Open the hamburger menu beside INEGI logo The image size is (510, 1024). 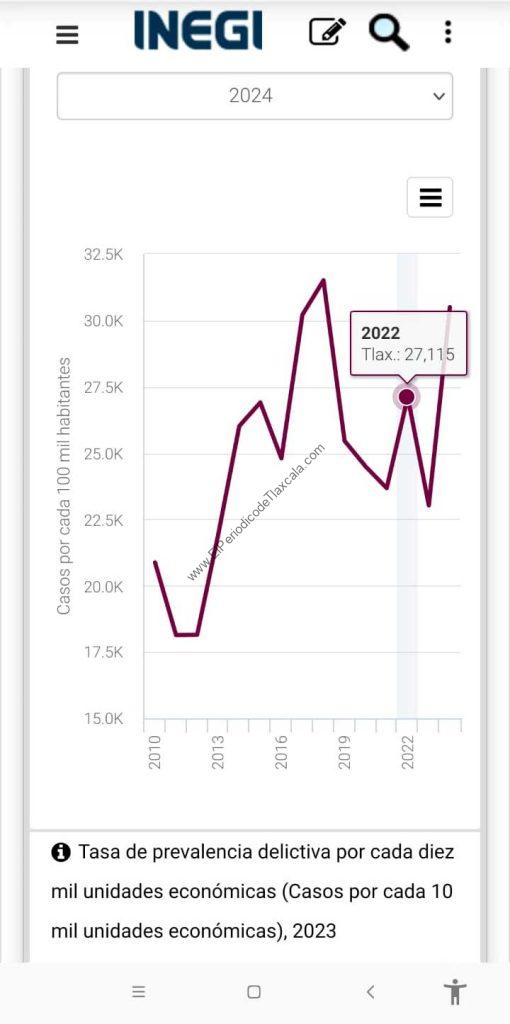[x=67, y=34]
